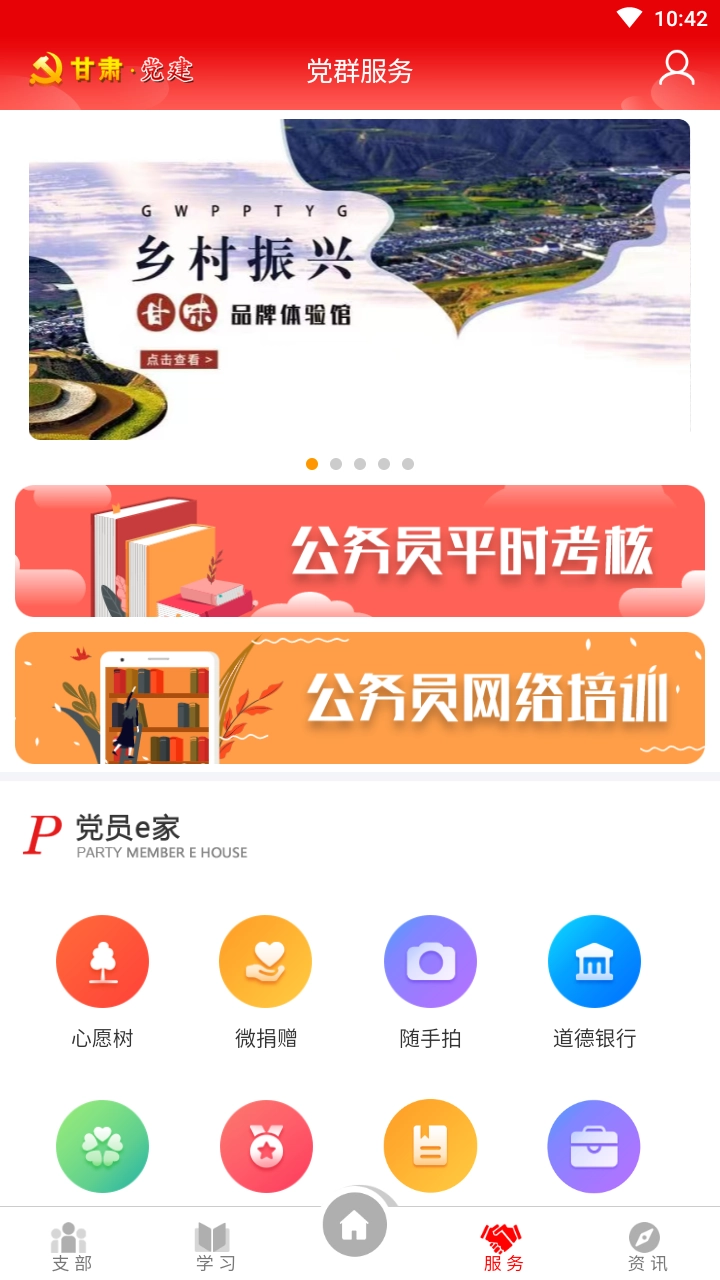Open the 乡村振兴 banner
720x1280 pixels.
(x=359, y=279)
